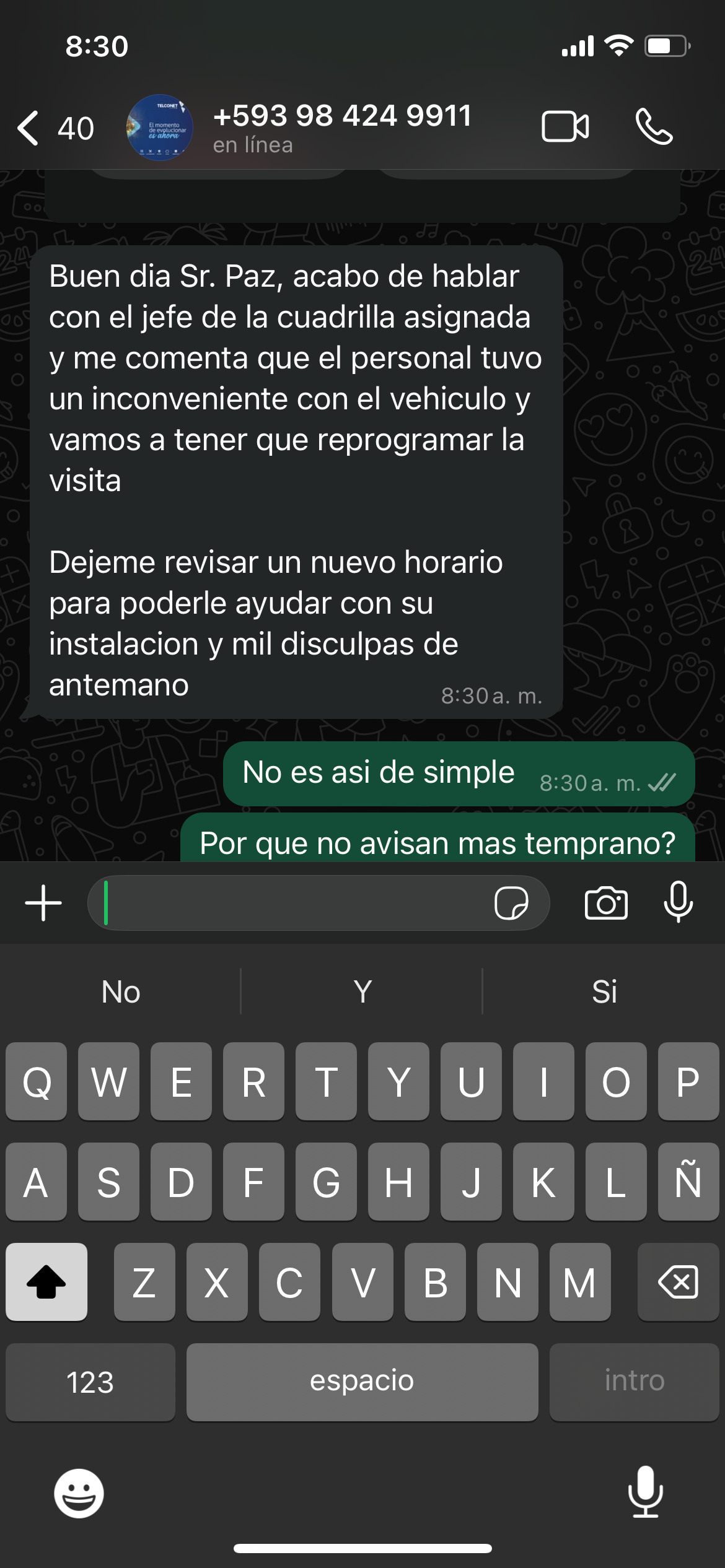Open the attachment plus menu
Screen dimensions: 725x1568
click(x=43, y=903)
